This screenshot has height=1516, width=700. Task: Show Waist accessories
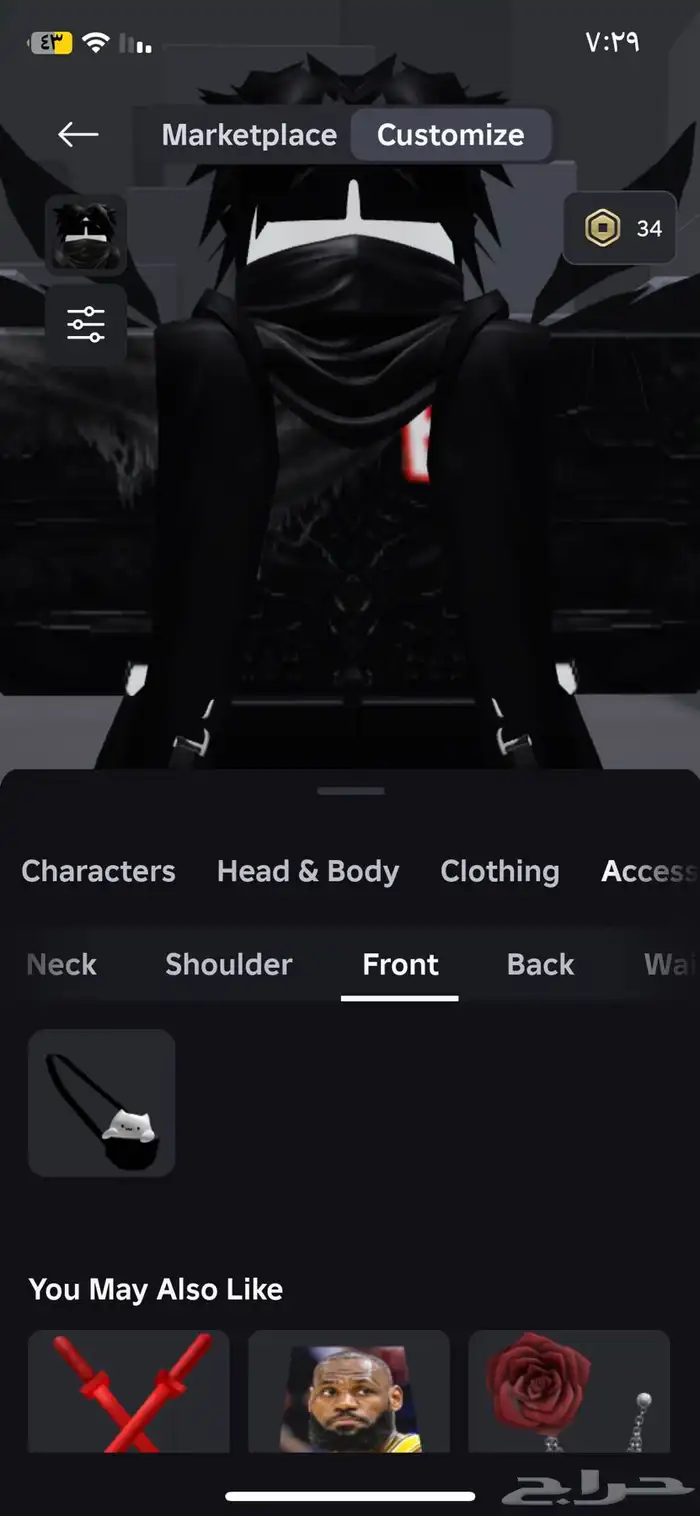[x=668, y=964]
